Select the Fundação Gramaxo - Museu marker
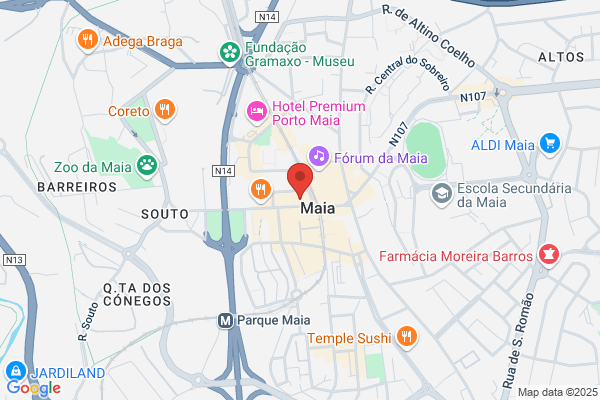Screen dimensions: 600x400 [x=230, y=54]
